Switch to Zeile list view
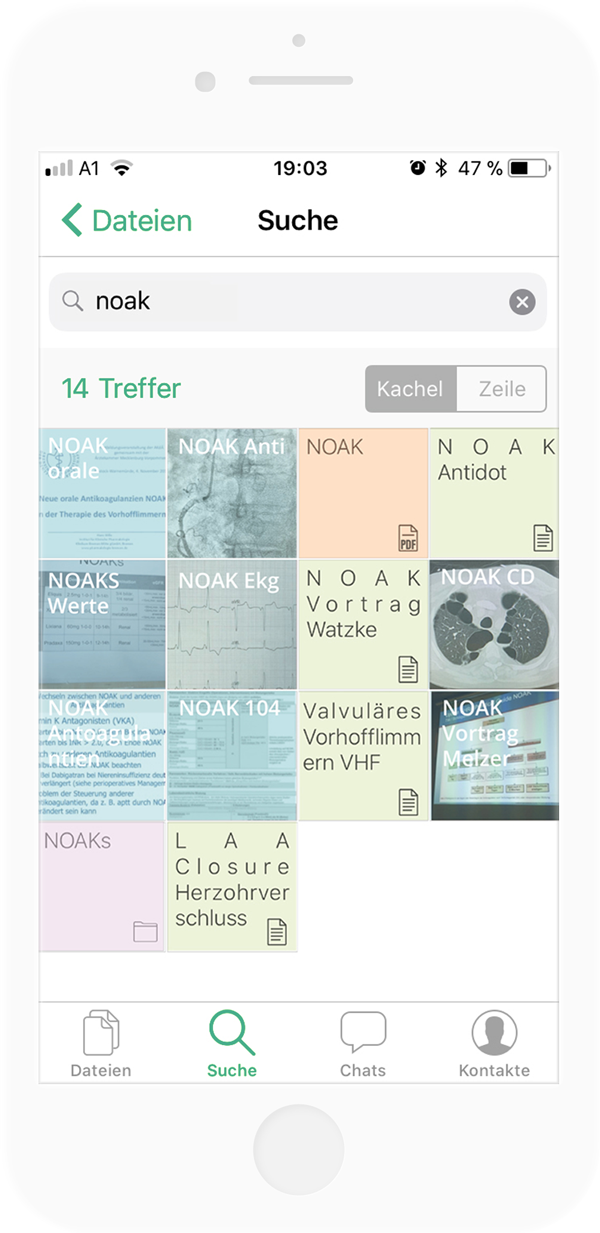The width and height of the screenshot is (600, 1233). (501, 389)
